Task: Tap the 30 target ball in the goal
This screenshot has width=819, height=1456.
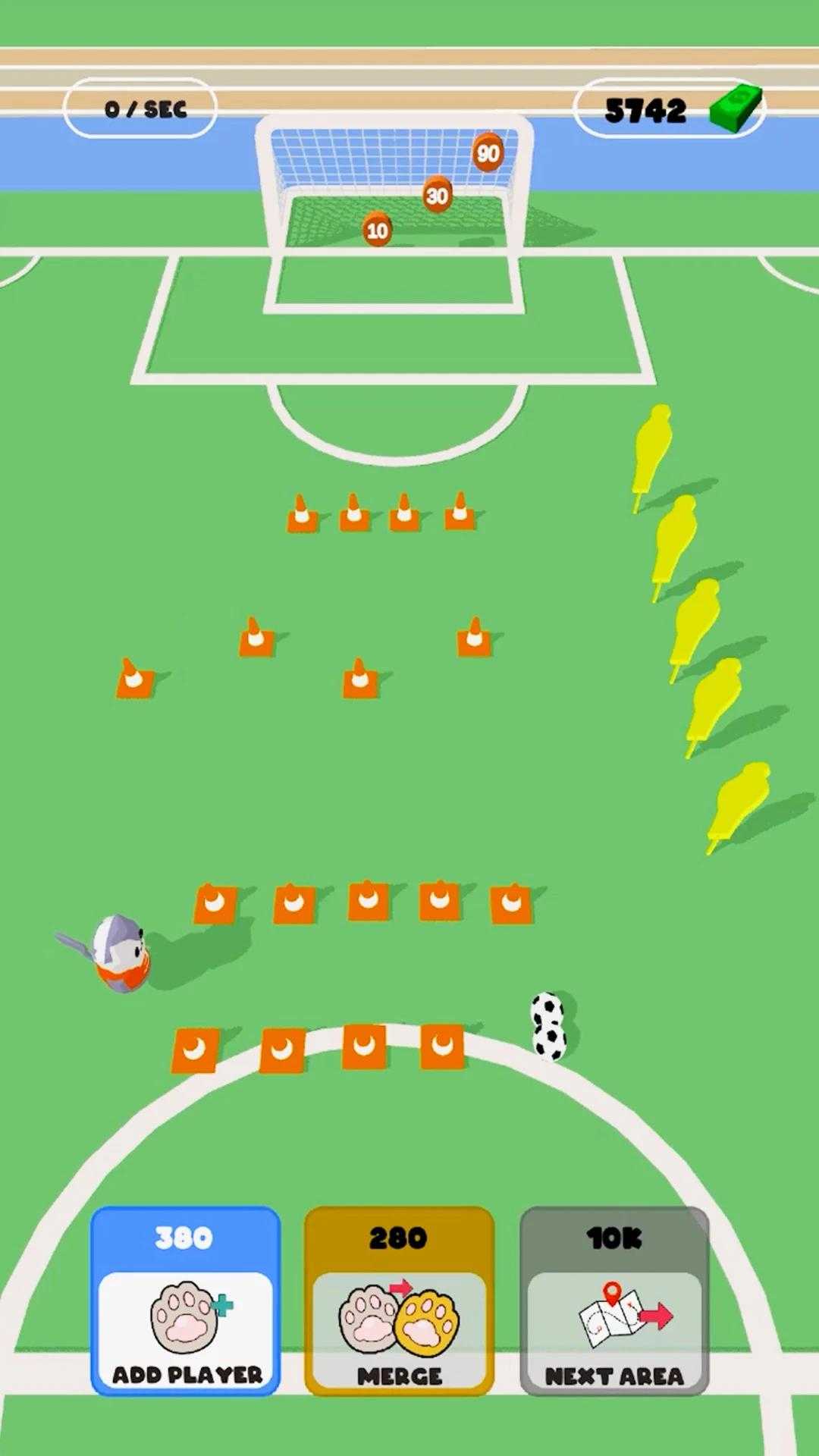Action: (438, 195)
